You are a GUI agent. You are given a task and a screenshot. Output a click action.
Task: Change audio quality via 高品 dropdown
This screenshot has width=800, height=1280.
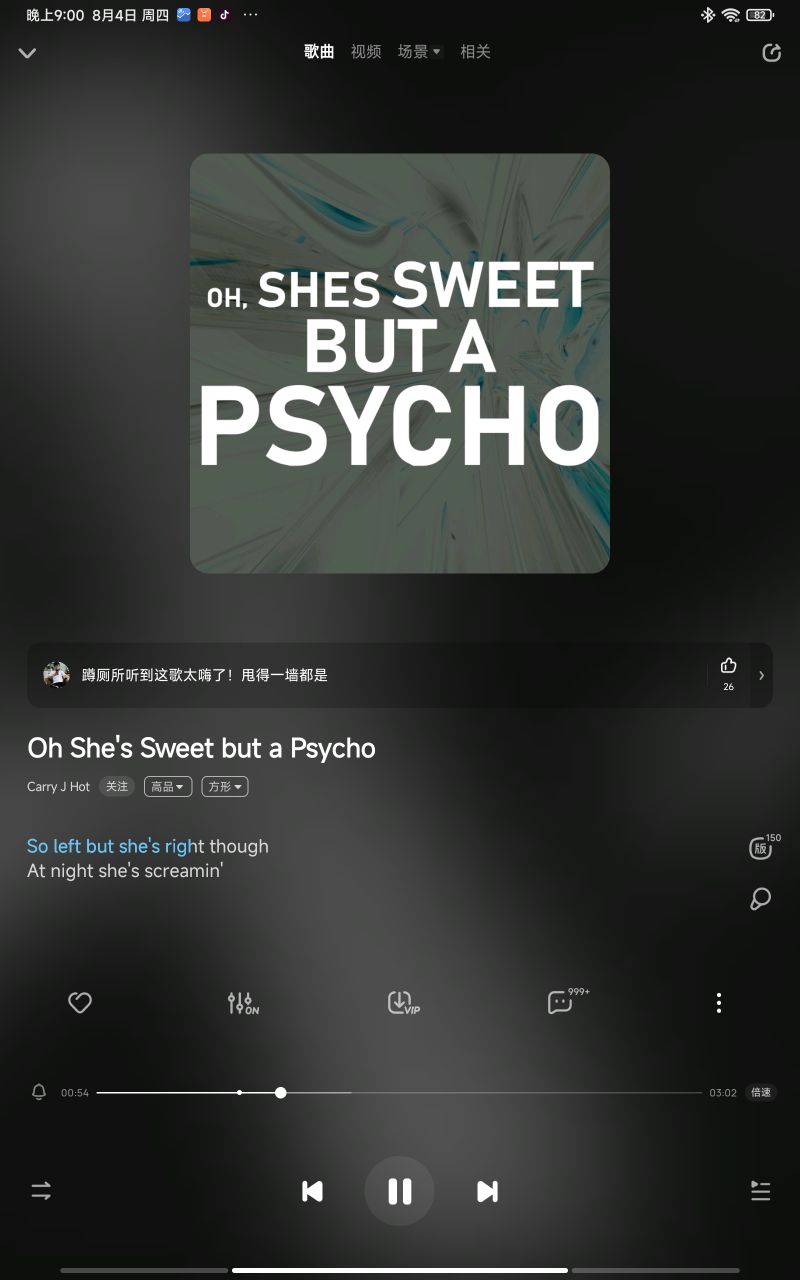click(168, 787)
